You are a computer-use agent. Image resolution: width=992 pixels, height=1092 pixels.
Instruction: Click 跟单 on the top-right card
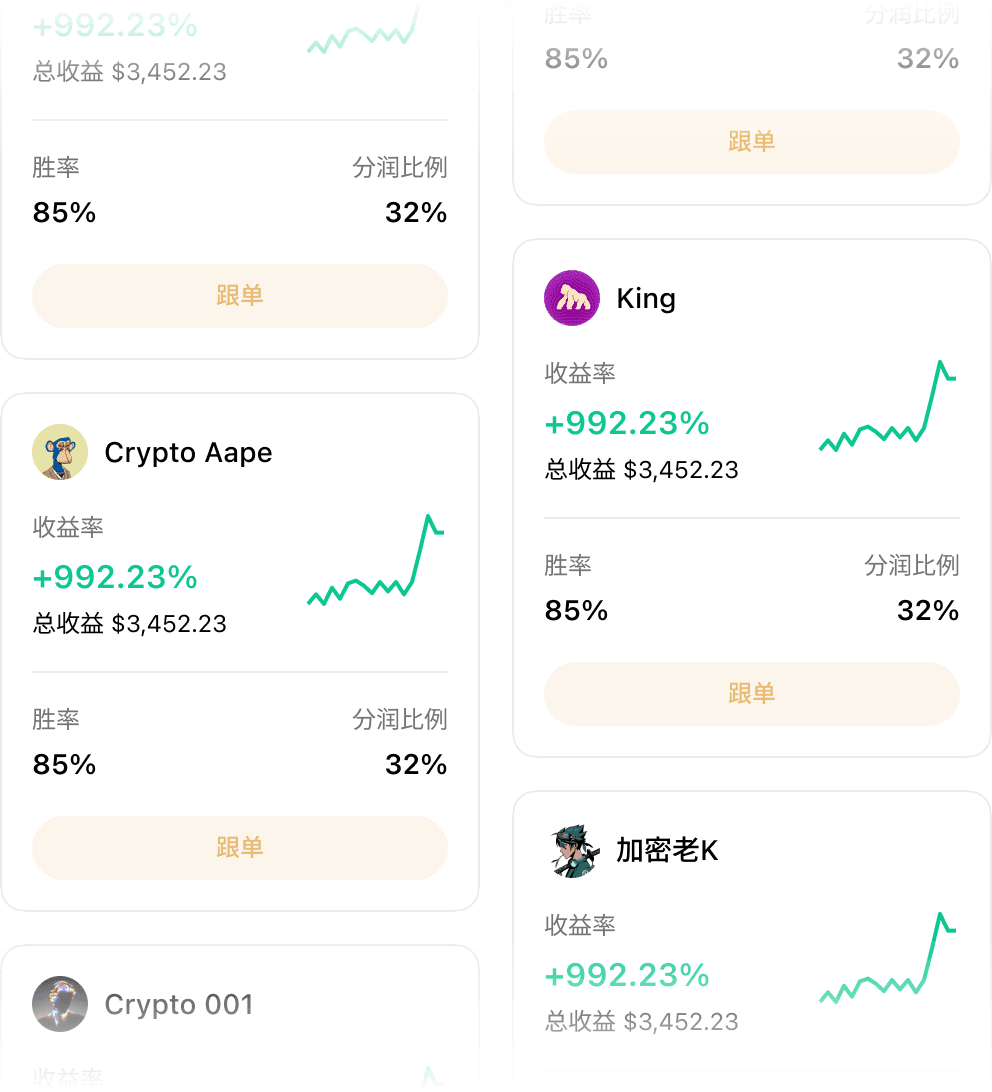click(x=751, y=142)
